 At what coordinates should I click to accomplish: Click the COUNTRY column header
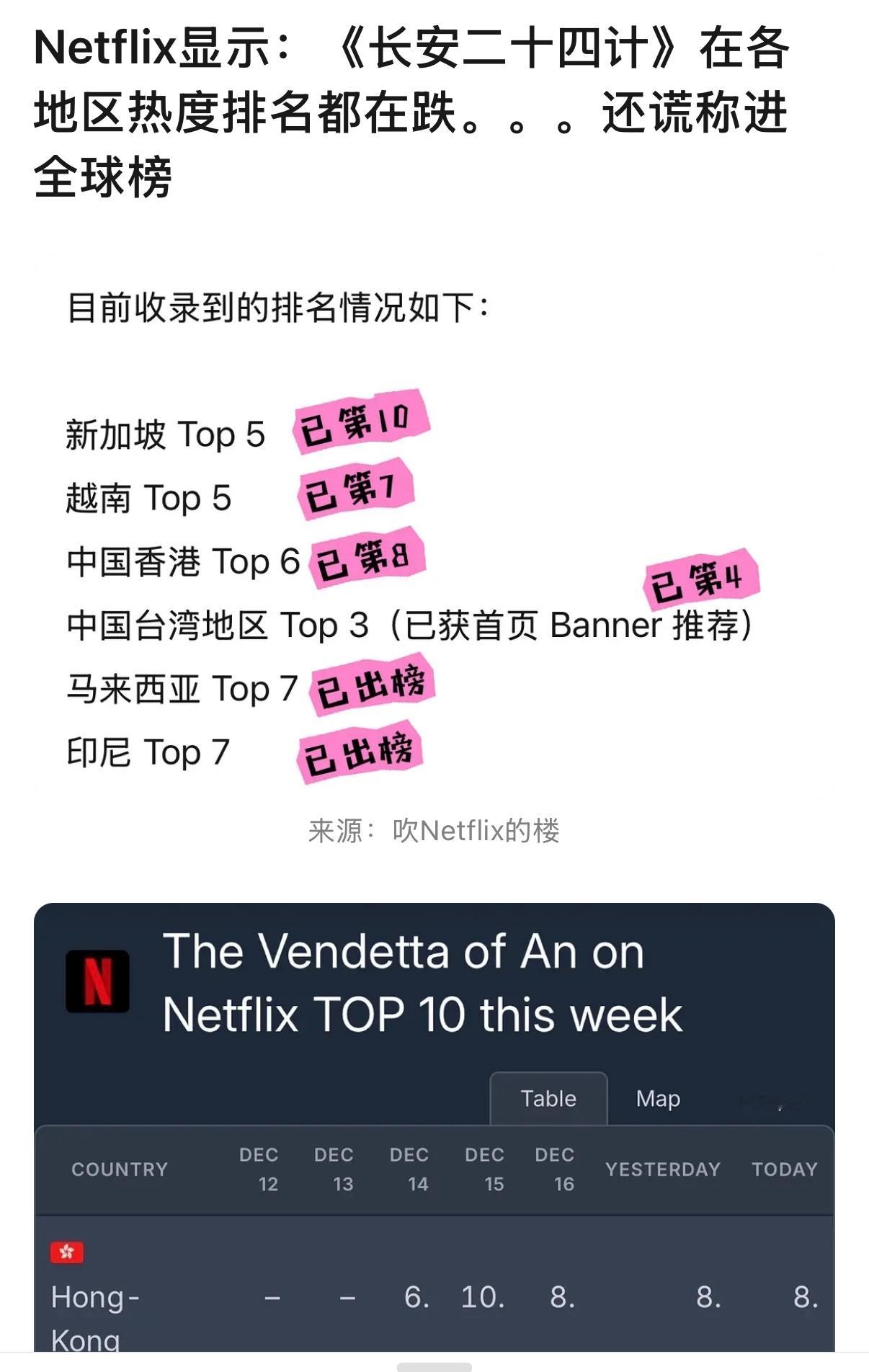pos(120,1170)
